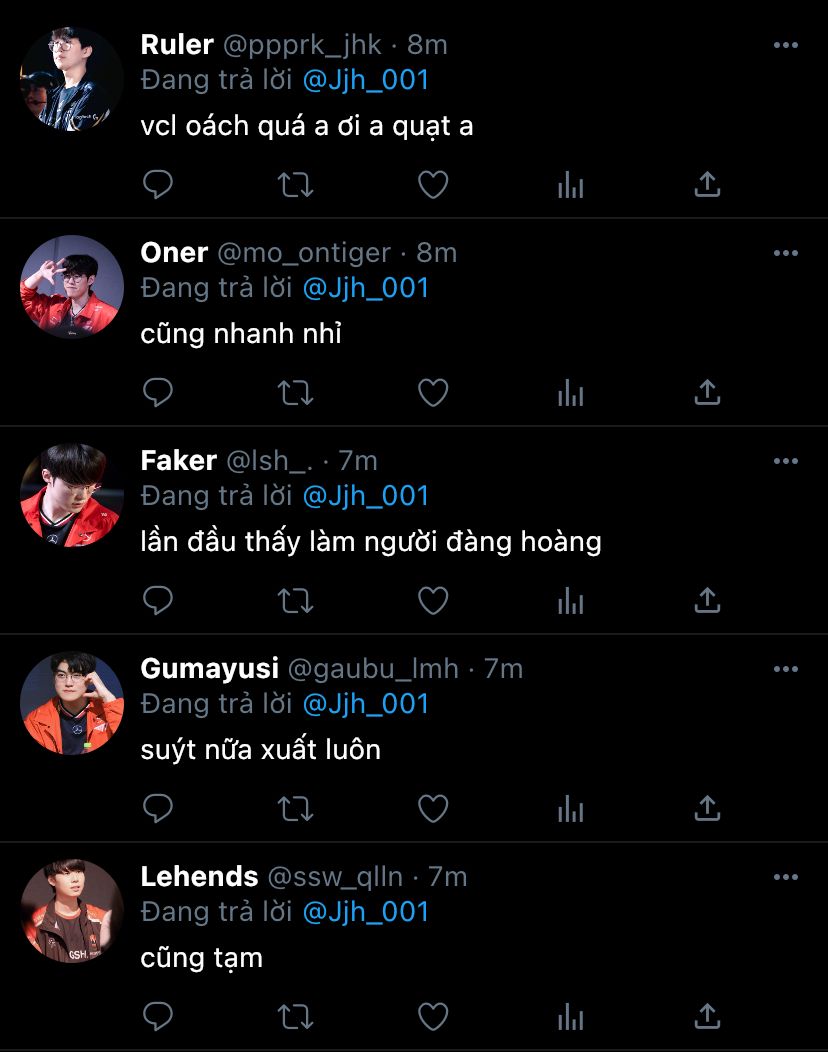This screenshot has width=828, height=1052.
Task: Open Faker's profile picture
Action: click(71, 495)
